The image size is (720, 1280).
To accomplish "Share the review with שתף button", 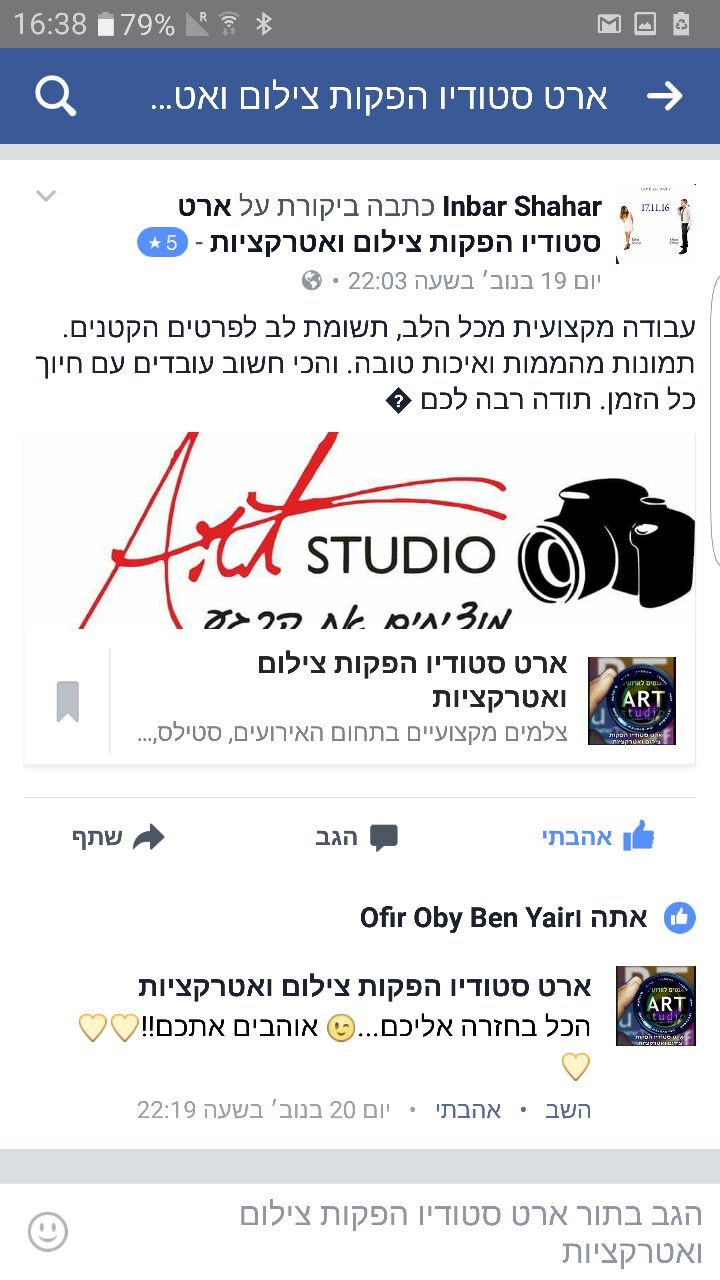I will click(x=117, y=837).
